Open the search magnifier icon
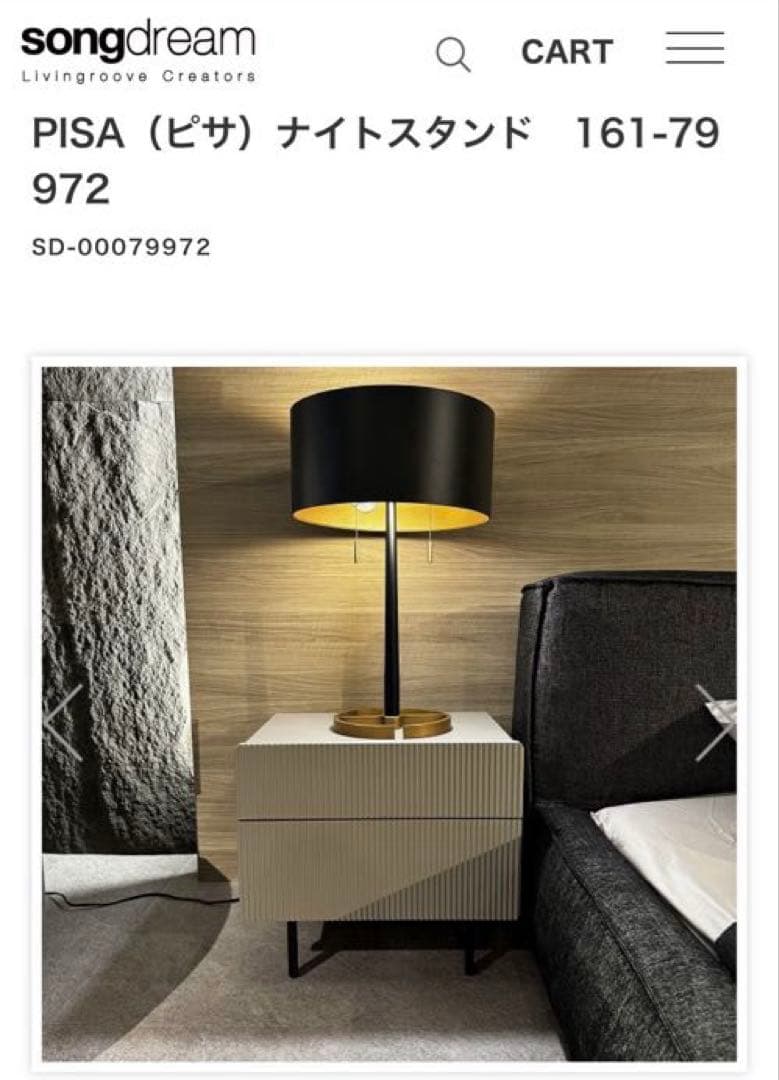 pos(453,54)
